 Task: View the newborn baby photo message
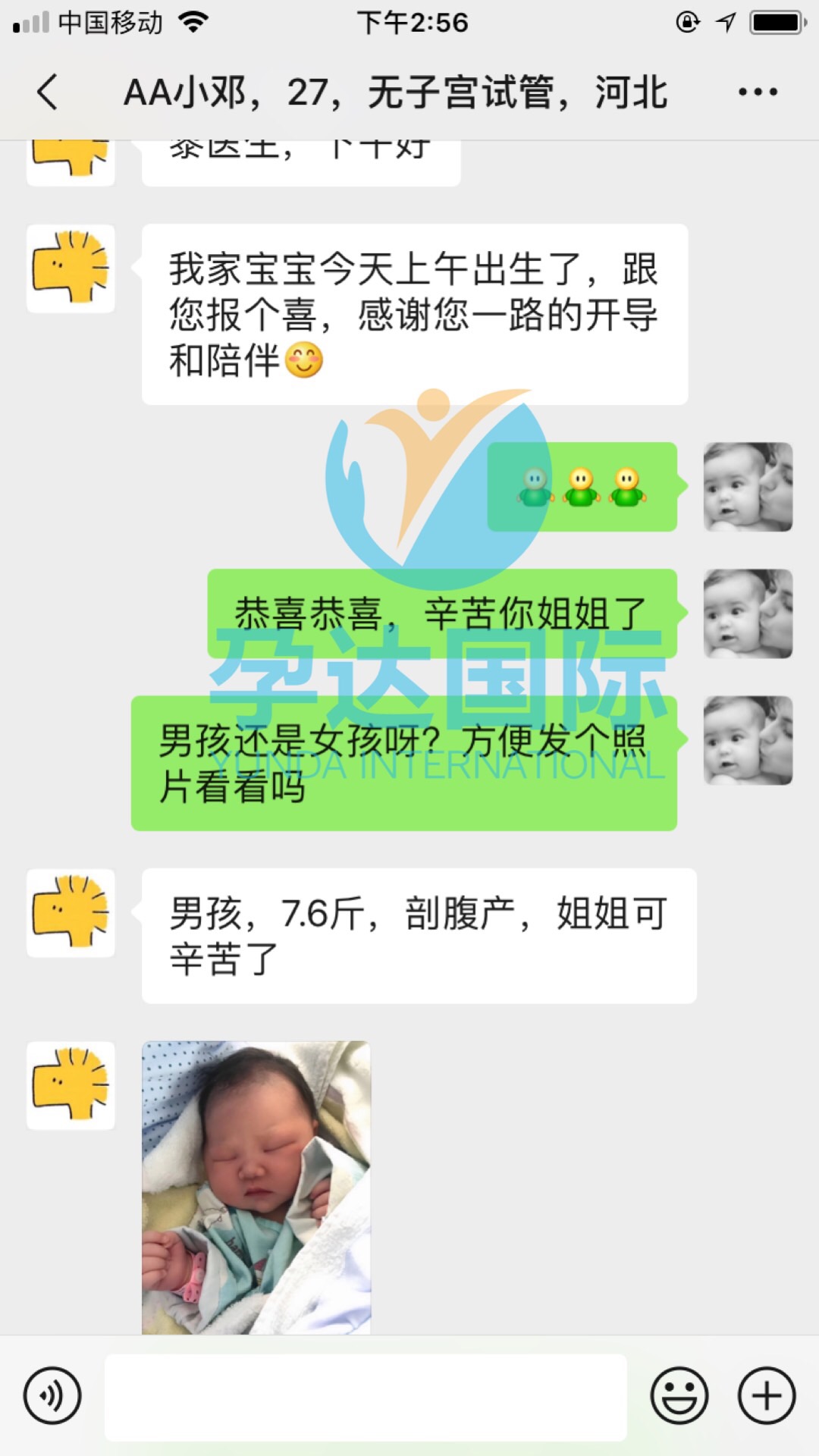click(256, 1187)
